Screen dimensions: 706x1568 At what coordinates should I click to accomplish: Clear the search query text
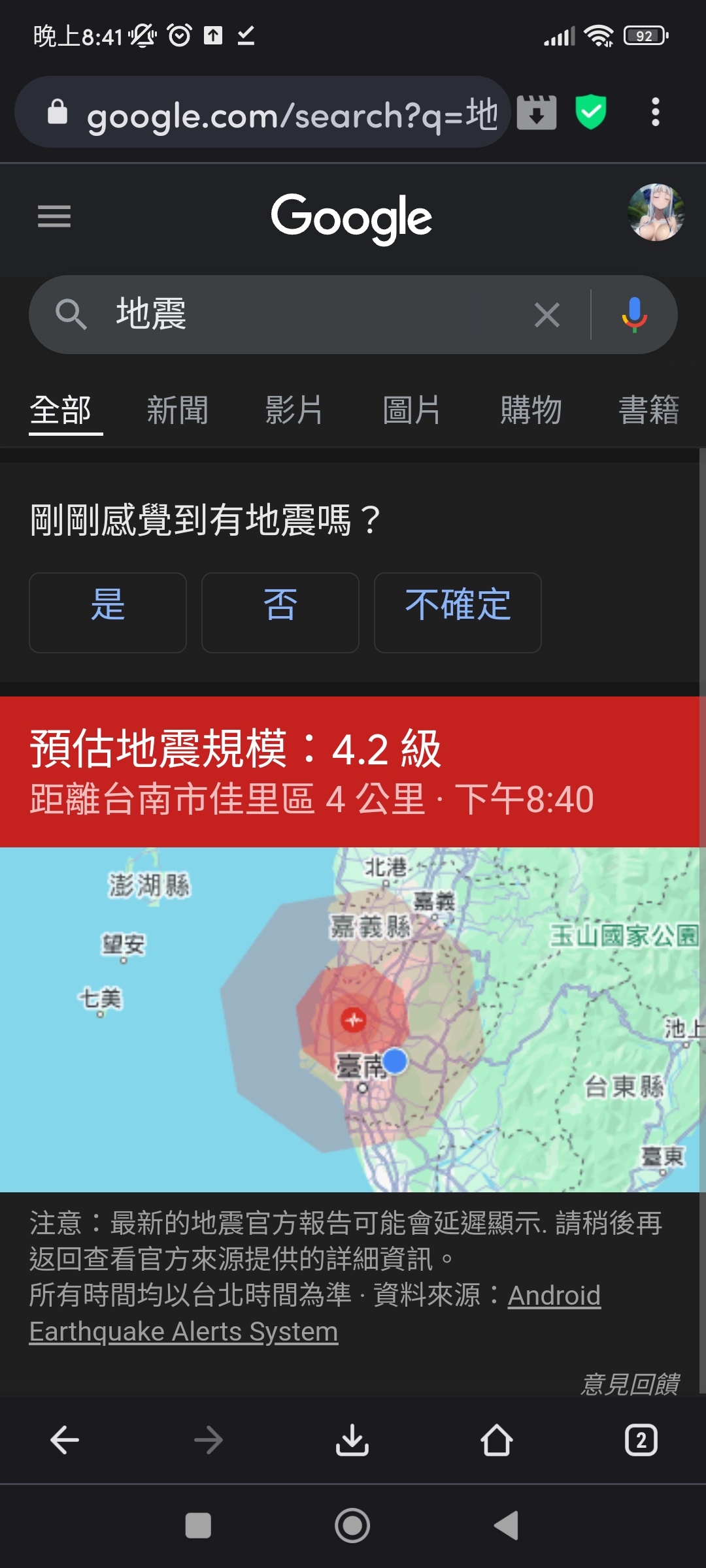[x=546, y=315]
